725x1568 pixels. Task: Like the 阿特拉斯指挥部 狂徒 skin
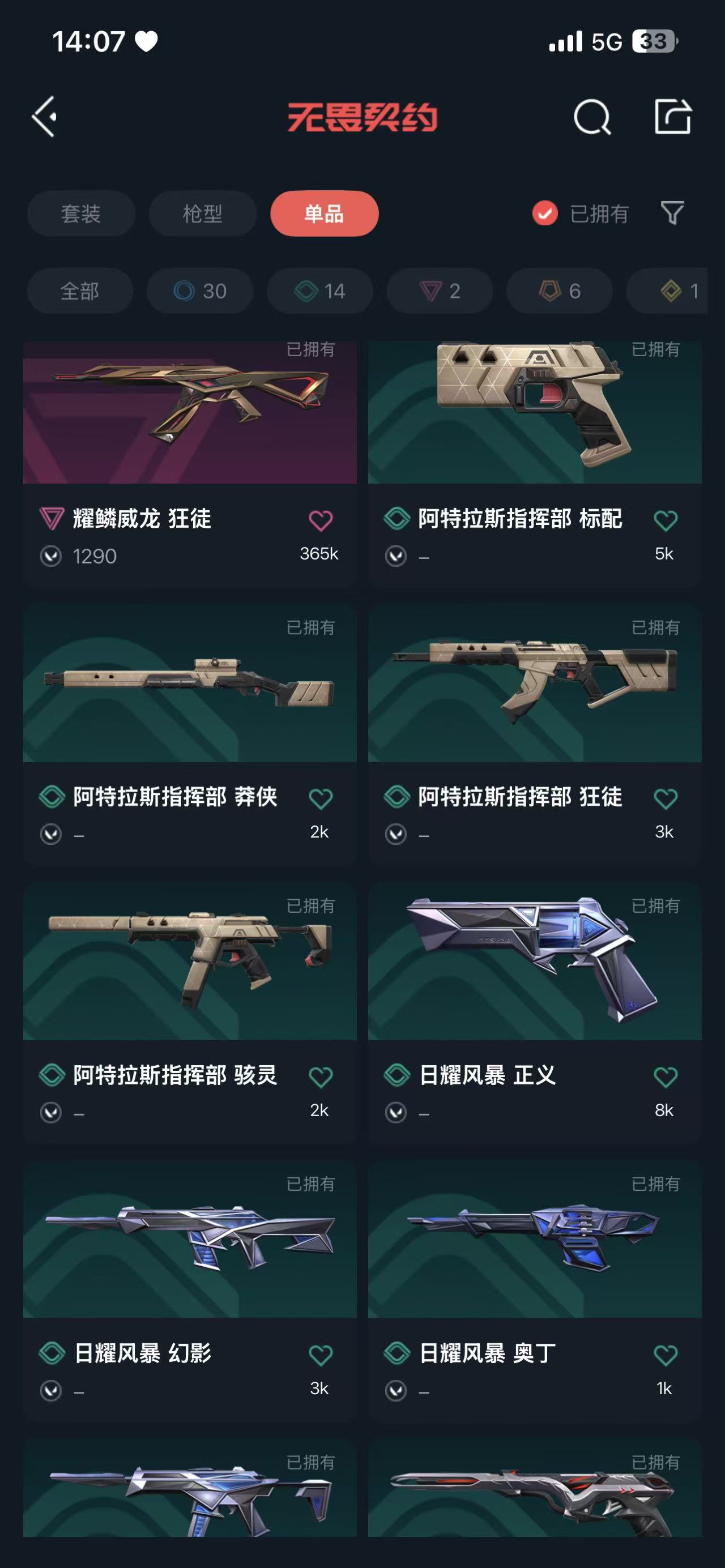click(x=666, y=798)
